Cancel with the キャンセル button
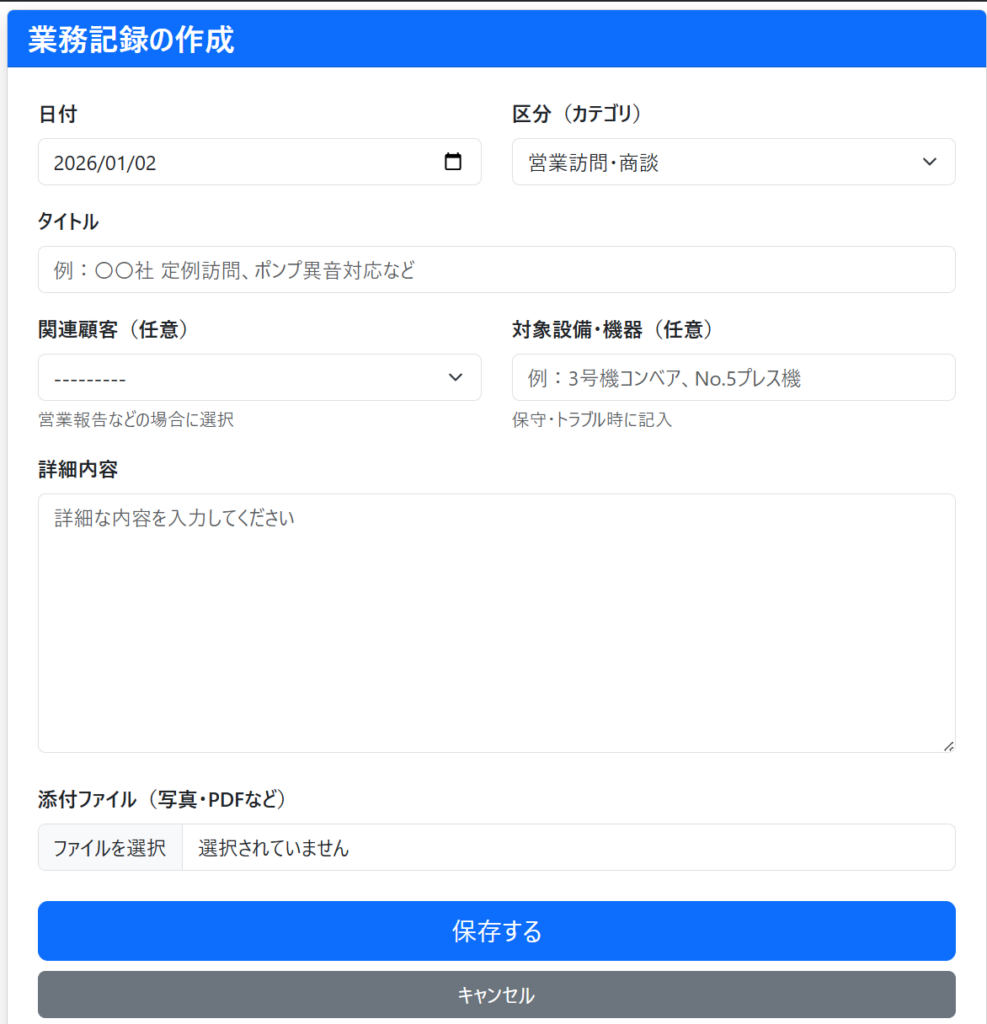 click(496, 995)
